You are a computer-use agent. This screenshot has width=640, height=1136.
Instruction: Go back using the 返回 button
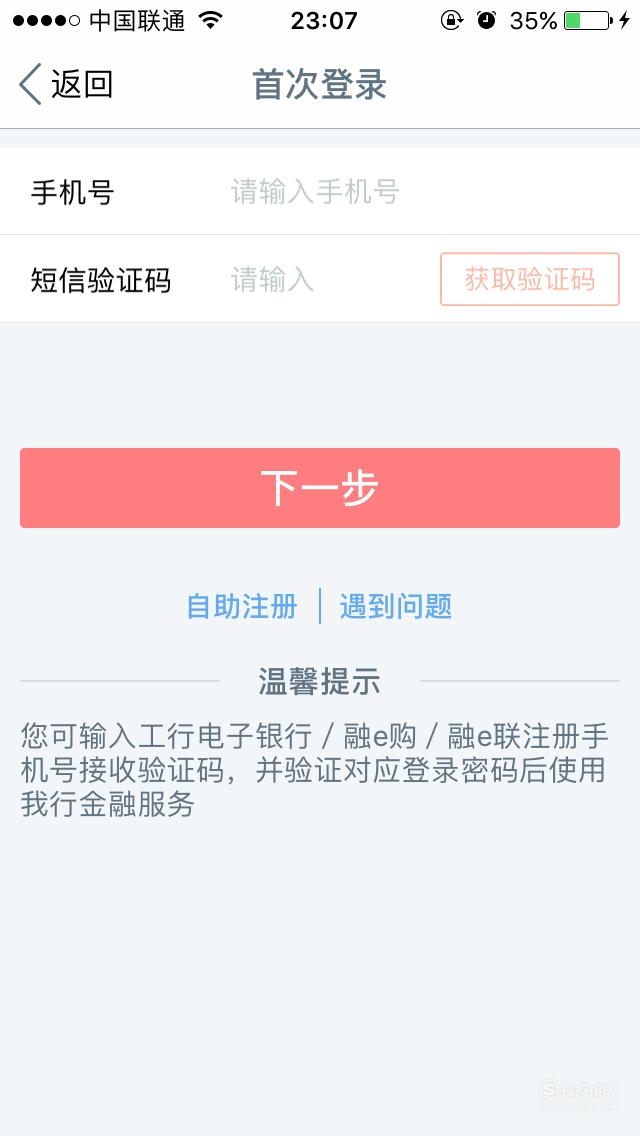[65, 84]
